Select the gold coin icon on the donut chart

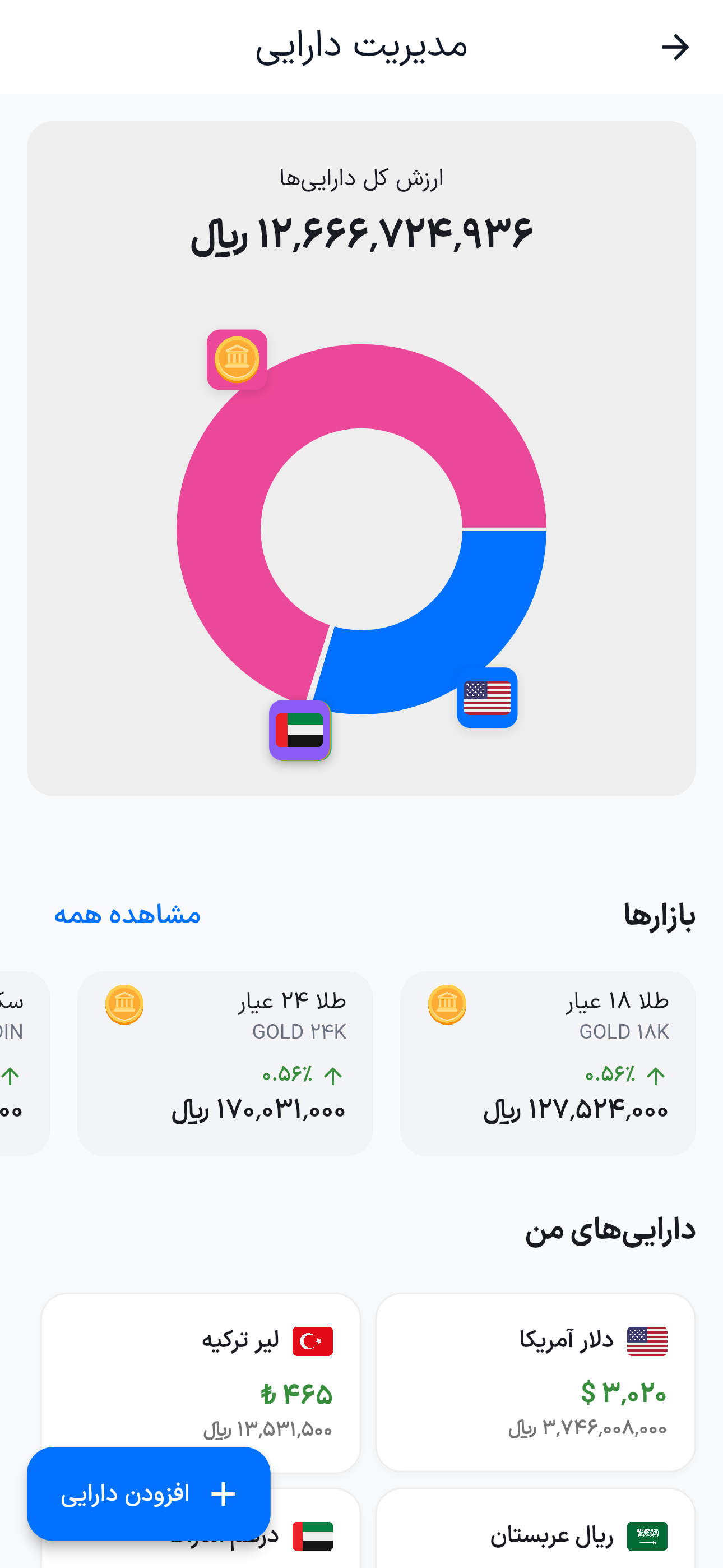[238, 359]
